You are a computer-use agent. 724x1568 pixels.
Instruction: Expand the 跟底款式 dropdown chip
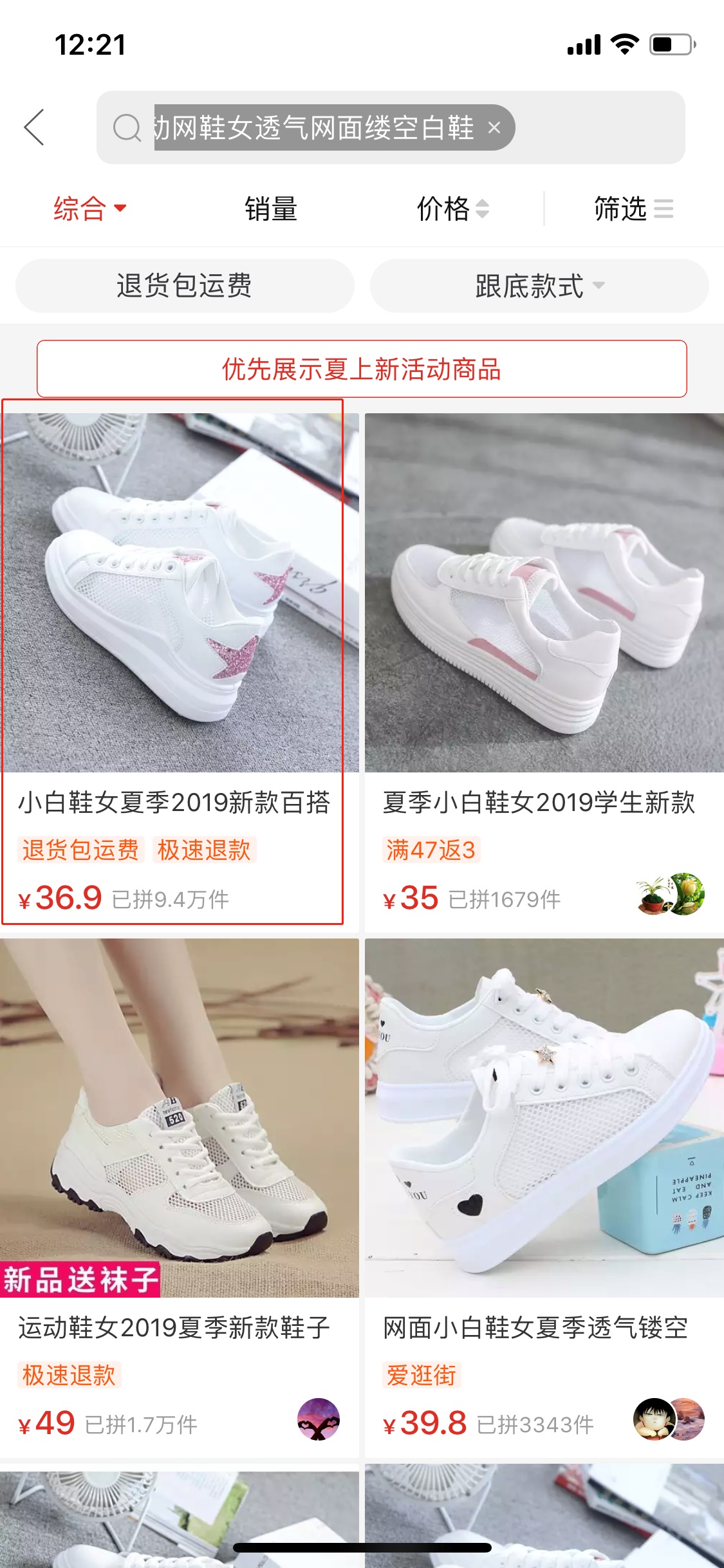pos(539,285)
